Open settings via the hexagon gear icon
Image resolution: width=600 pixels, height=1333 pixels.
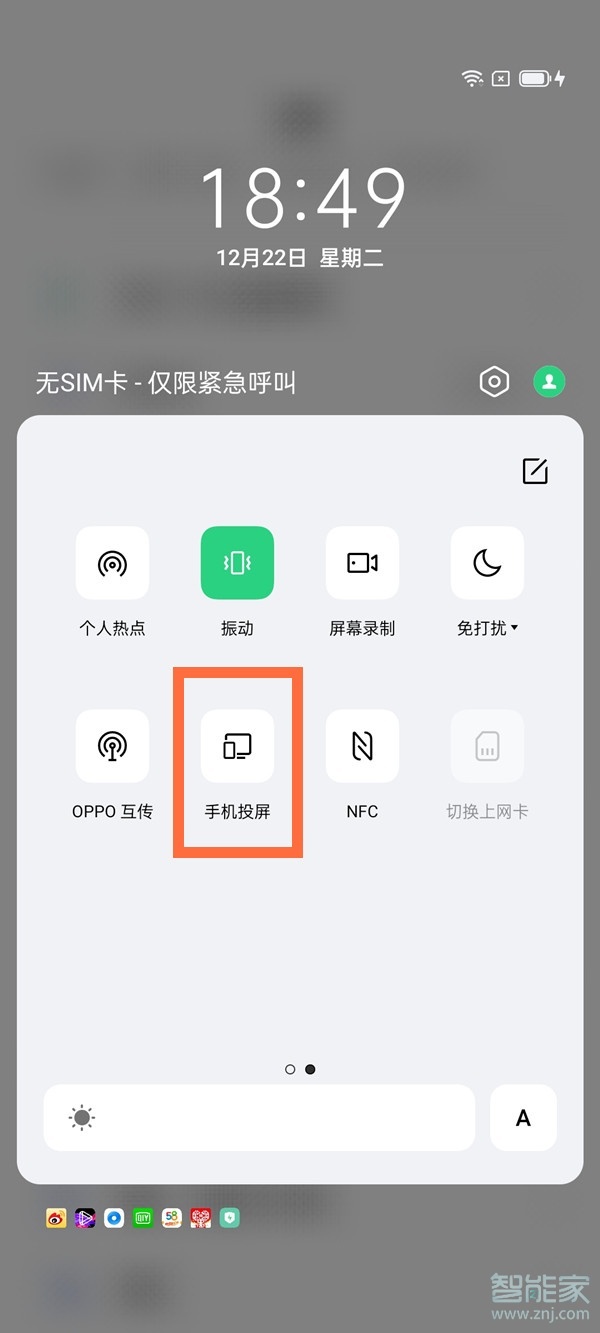tap(494, 381)
